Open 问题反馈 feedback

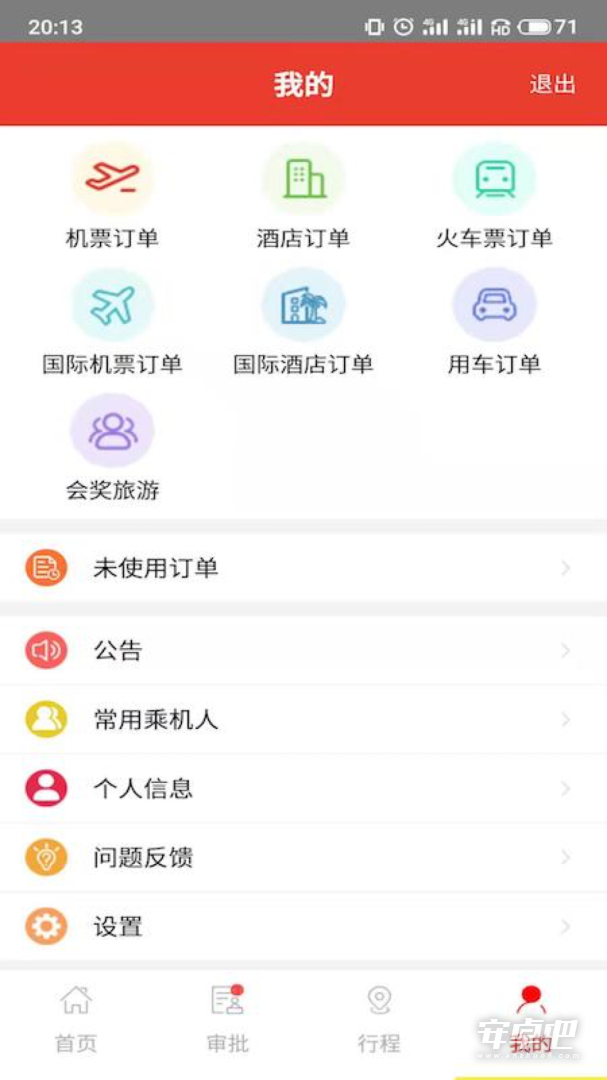click(x=303, y=858)
